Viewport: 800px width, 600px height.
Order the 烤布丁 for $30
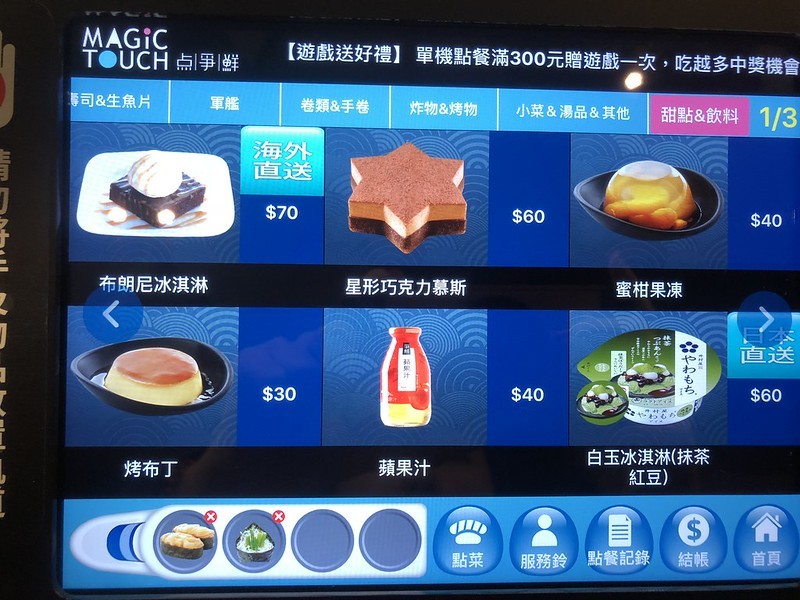(x=152, y=376)
